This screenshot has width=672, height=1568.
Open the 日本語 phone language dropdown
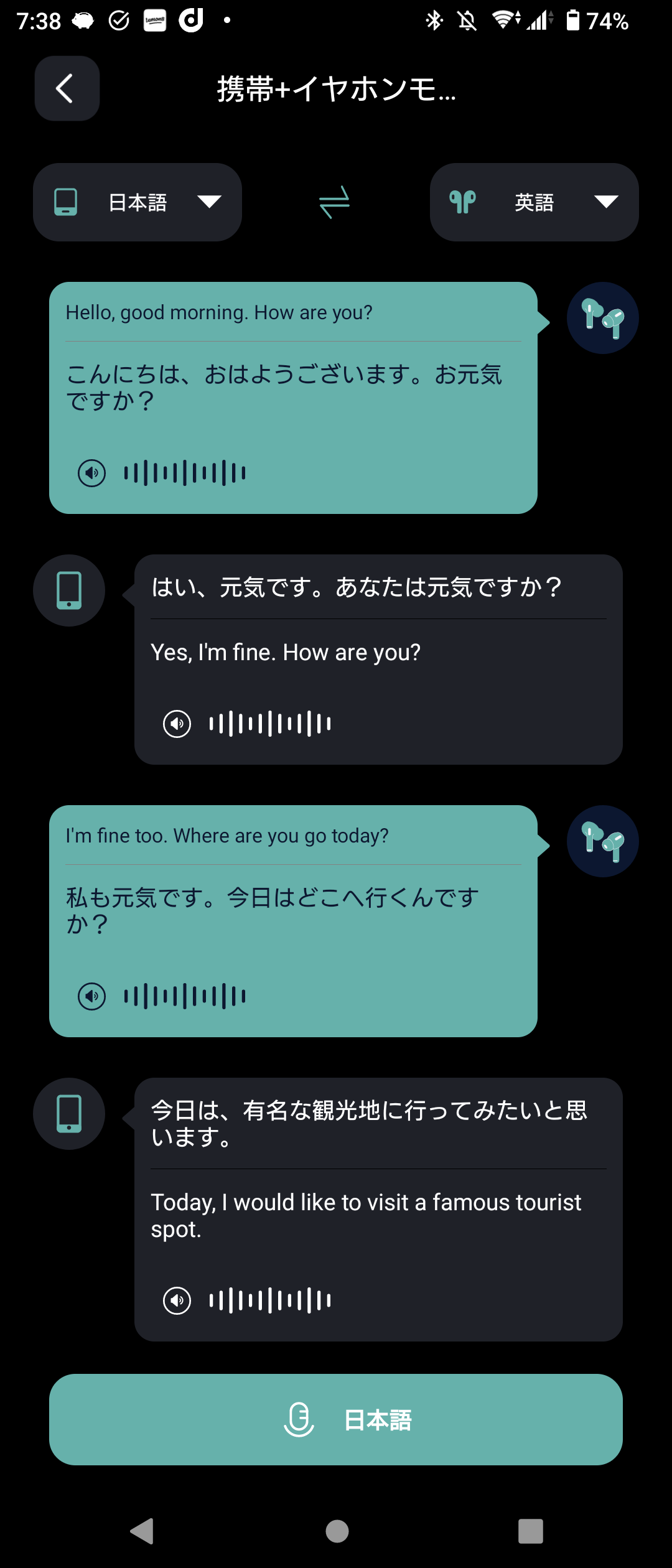(138, 202)
